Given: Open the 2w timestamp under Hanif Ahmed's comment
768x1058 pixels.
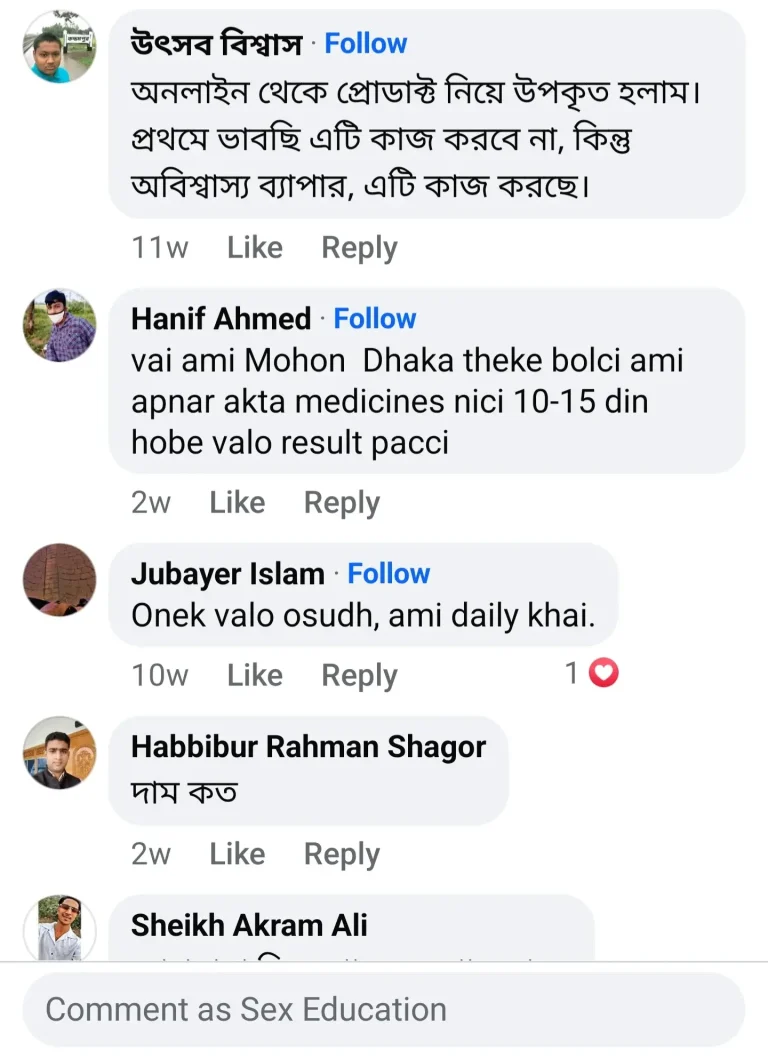Looking at the screenshot, I should click(150, 502).
